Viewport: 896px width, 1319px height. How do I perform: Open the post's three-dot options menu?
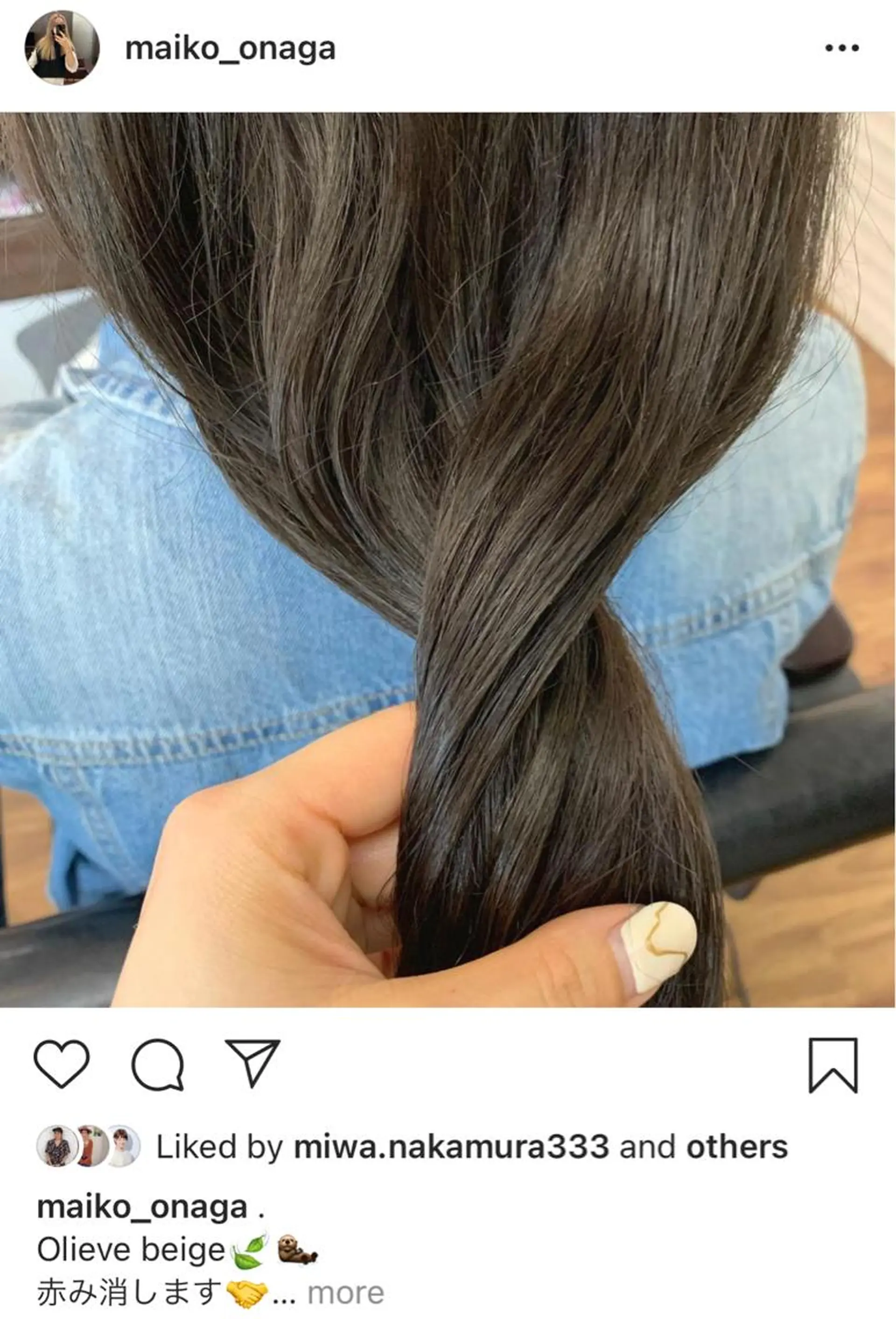tap(841, 48)
